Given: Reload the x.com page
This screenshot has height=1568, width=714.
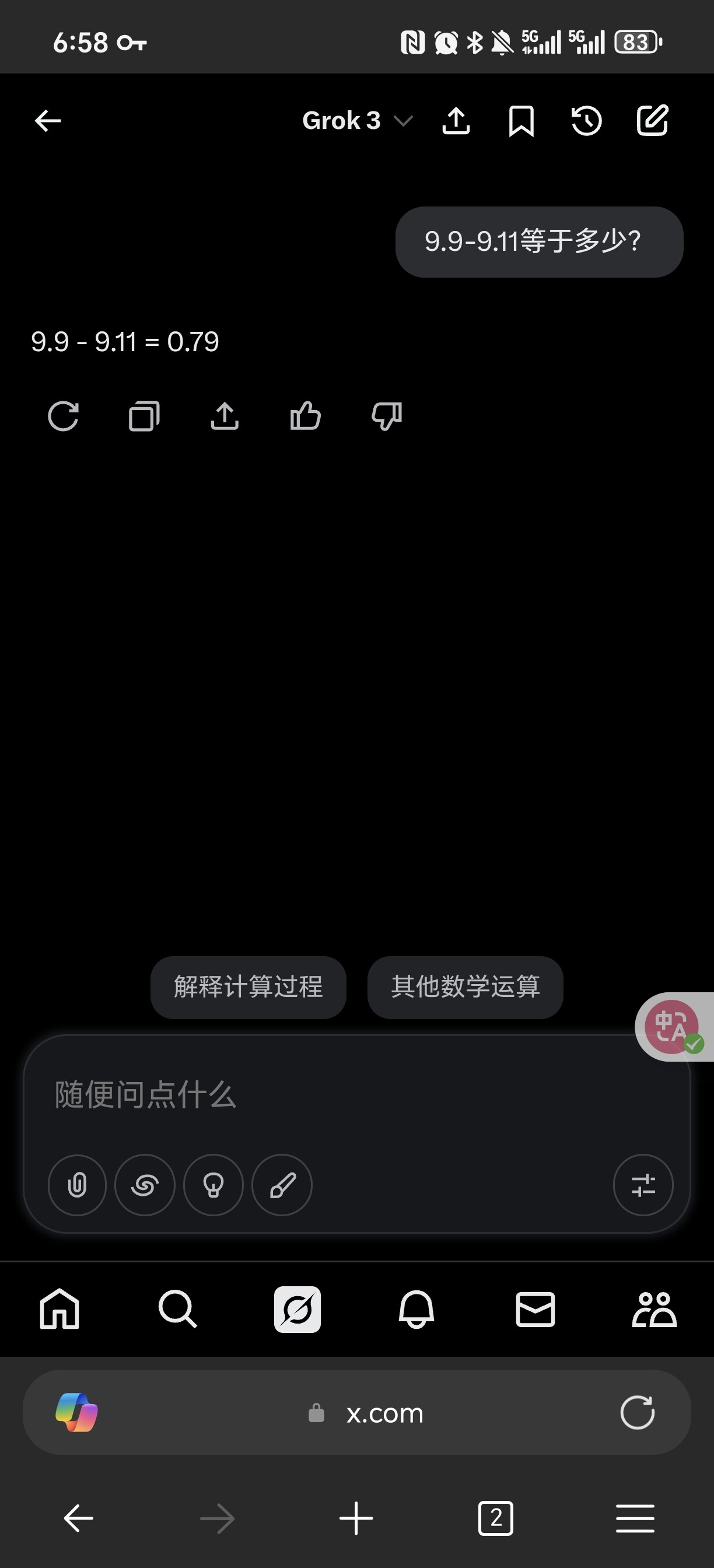Looking at the screenshot, I should 638,1412.
